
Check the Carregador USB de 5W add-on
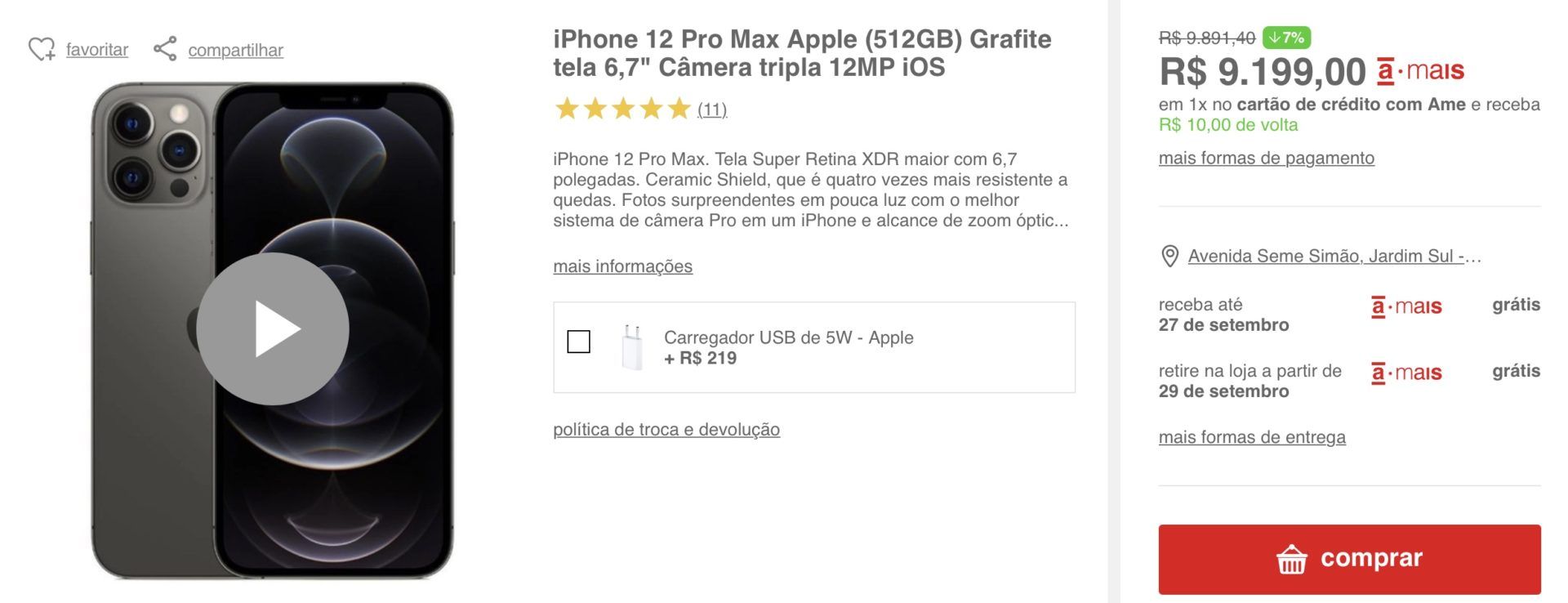(x=578, y=342)
